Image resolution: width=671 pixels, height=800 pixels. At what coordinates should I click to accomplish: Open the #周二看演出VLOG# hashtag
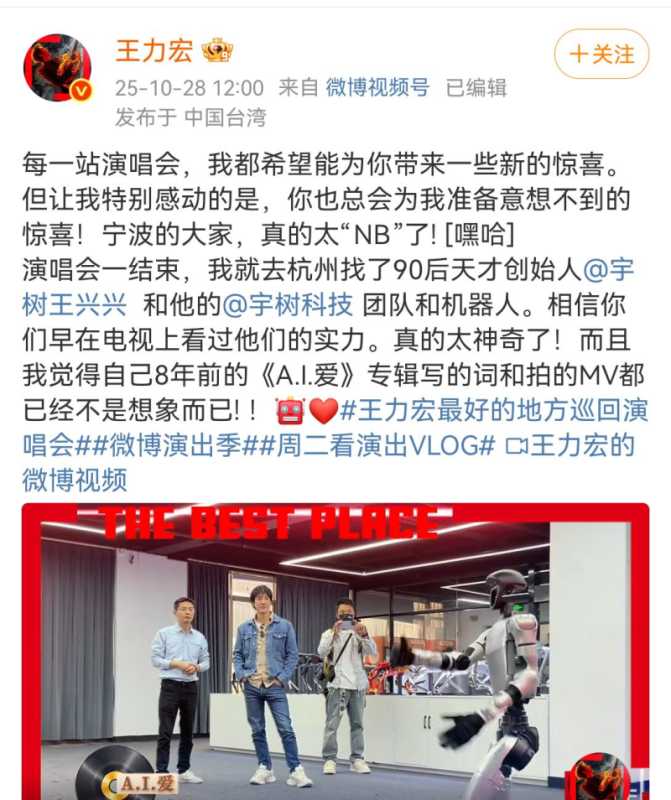[380, 446]
